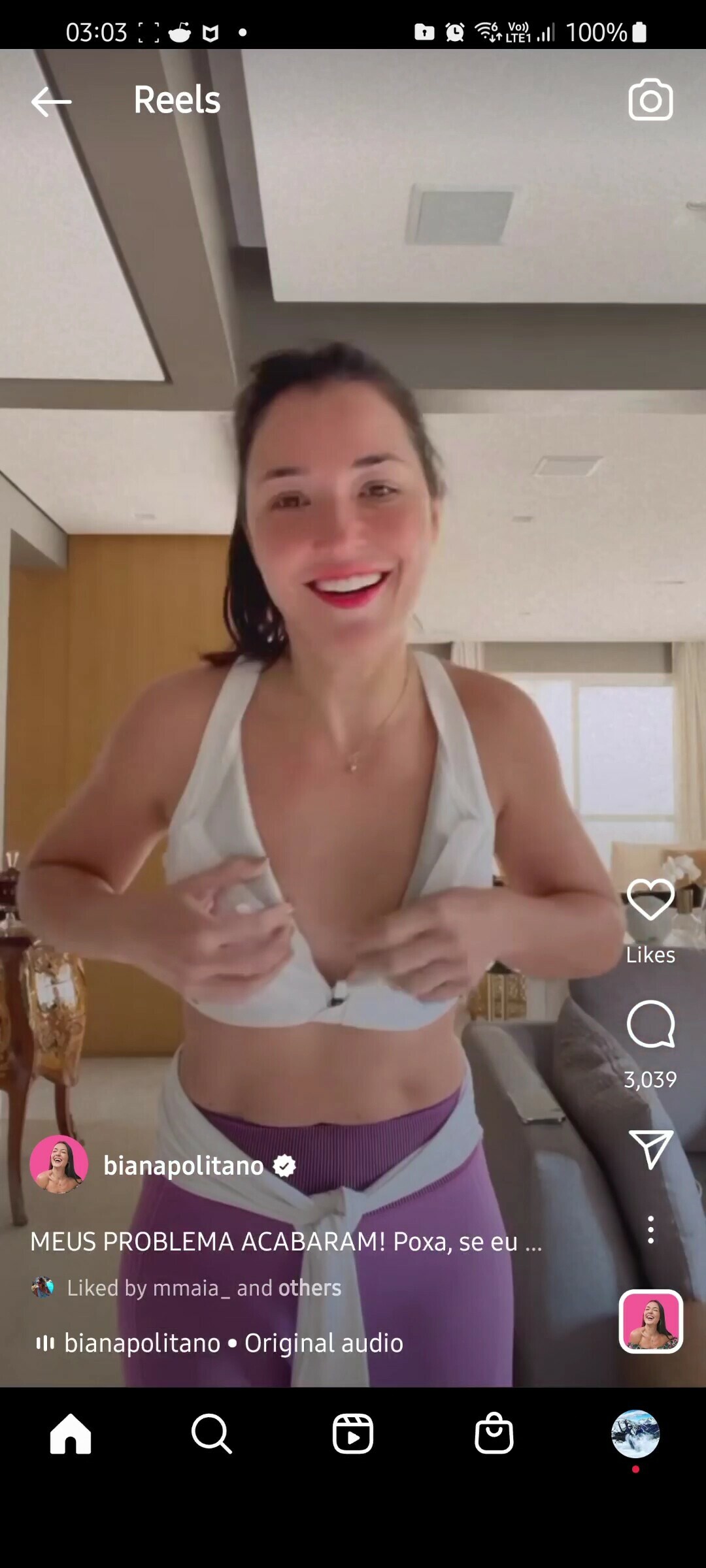
Task: View who liked, via Liked by mmaia_
Action: coord(203,1288)
